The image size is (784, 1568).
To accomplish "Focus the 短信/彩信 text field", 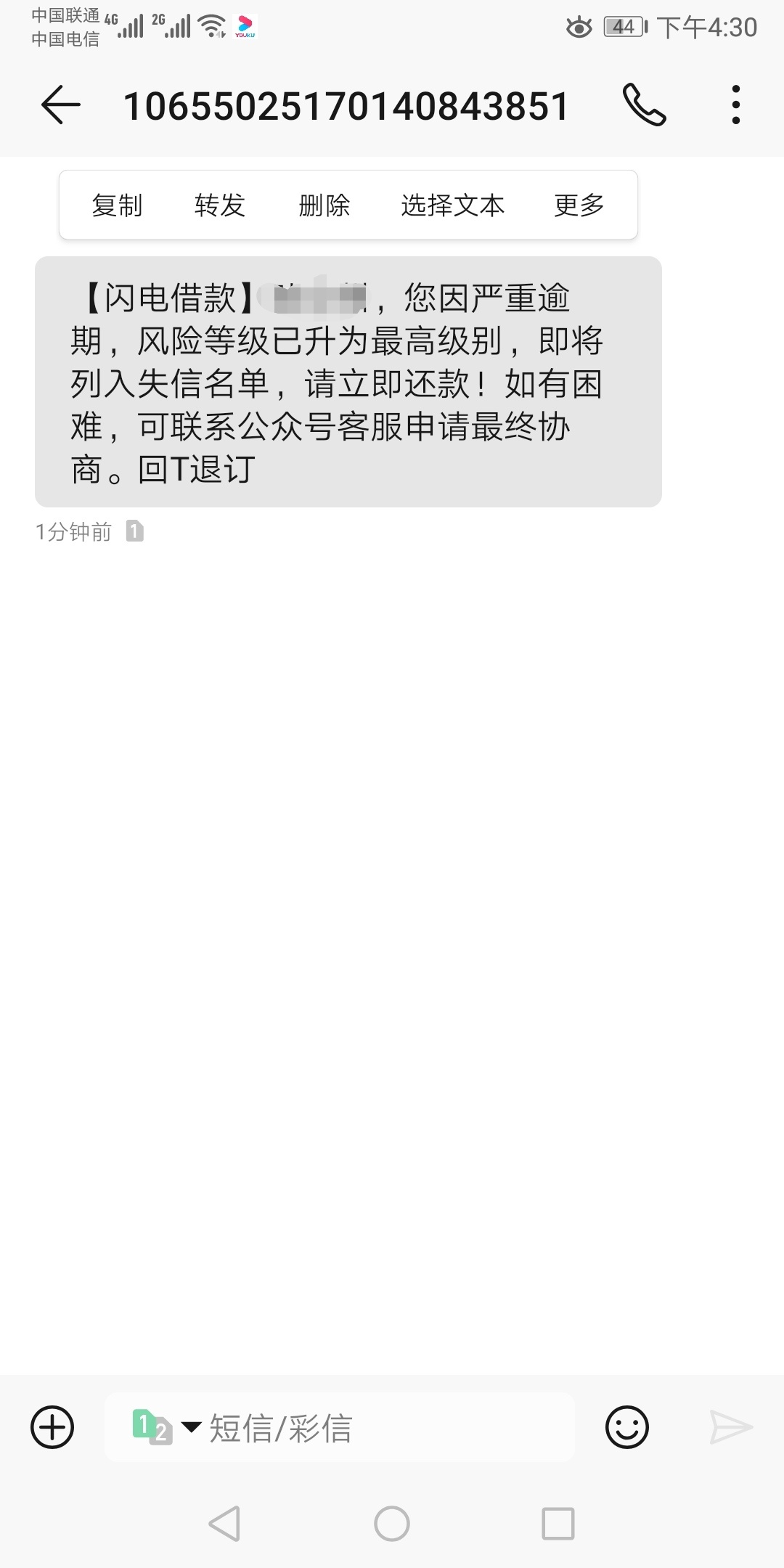I will [340, 1427].
